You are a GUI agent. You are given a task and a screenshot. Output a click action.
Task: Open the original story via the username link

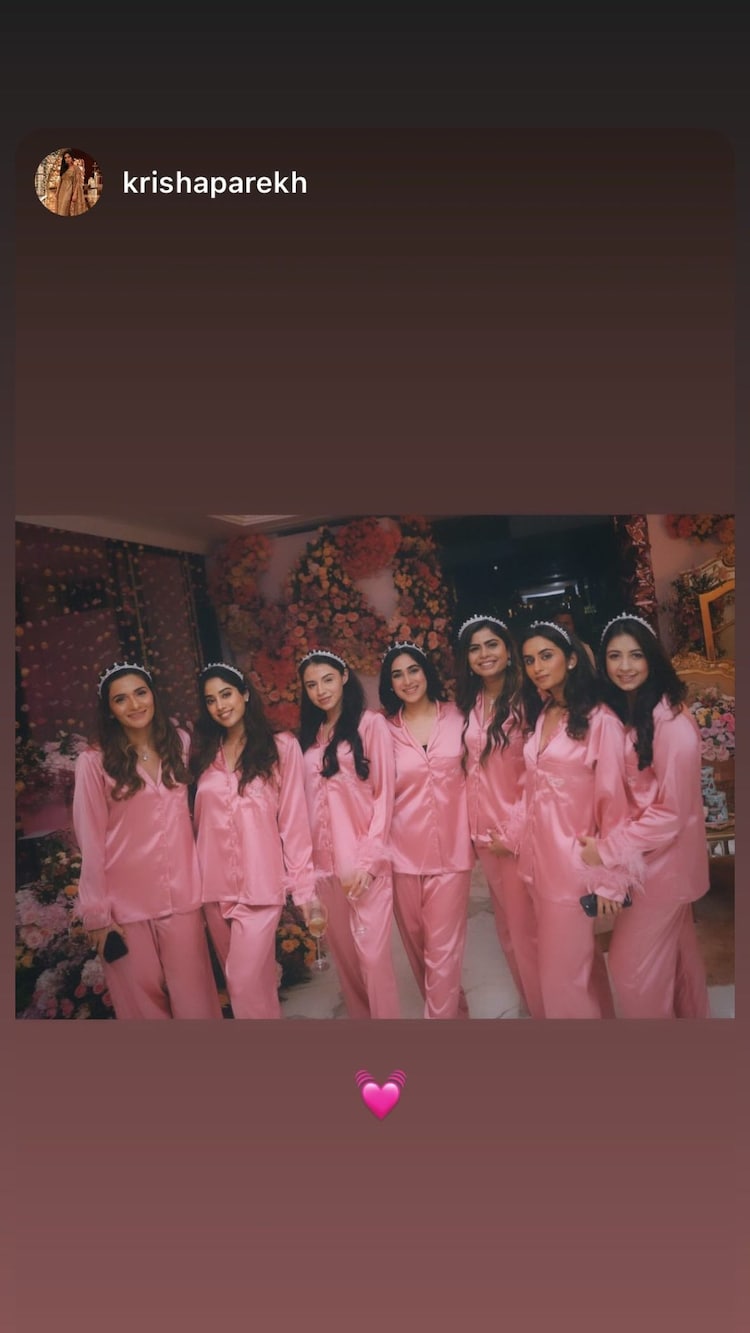click(x=216, y=181)
